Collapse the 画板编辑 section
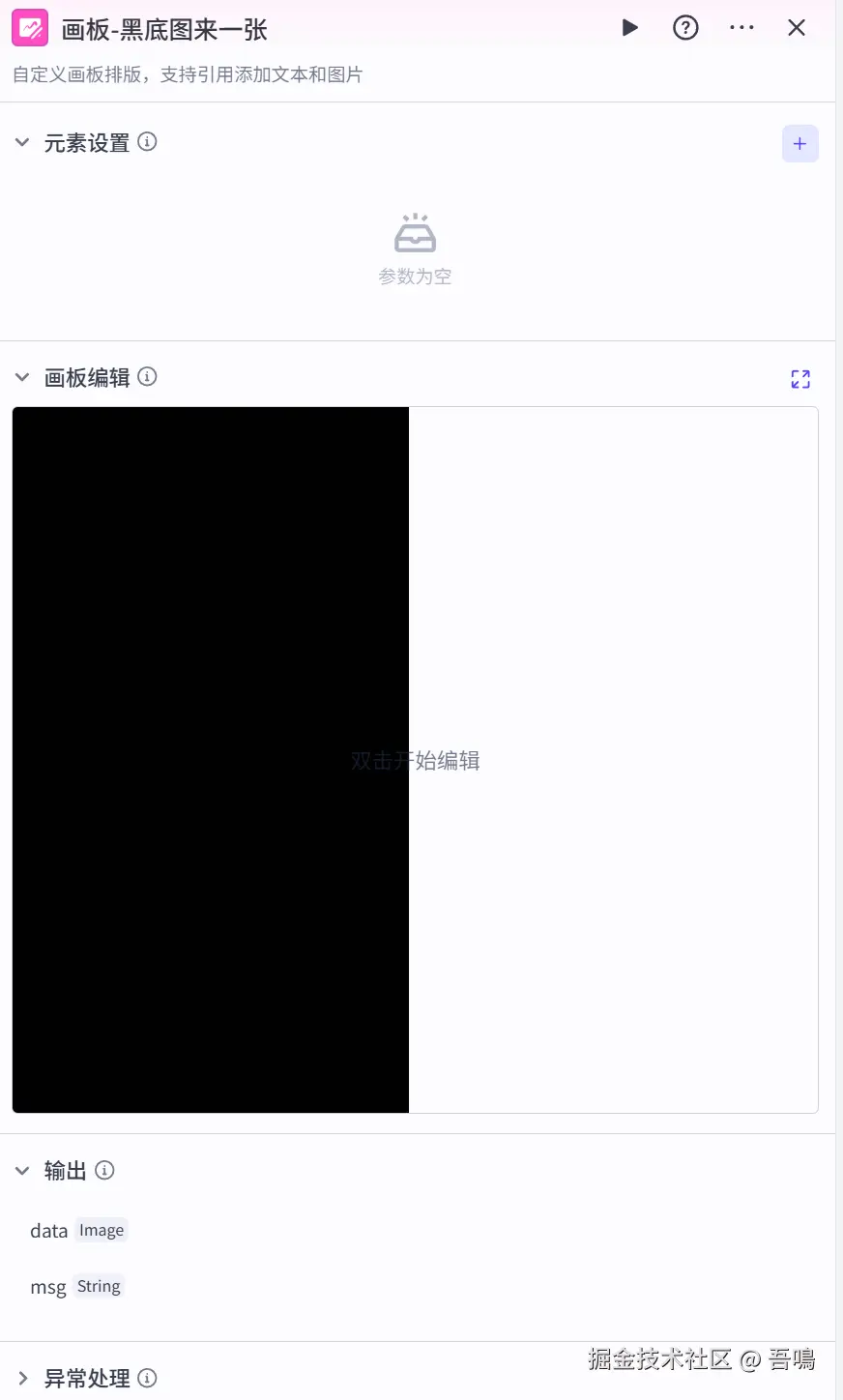This screenshot has height=1400, width=843. [22, 377]
